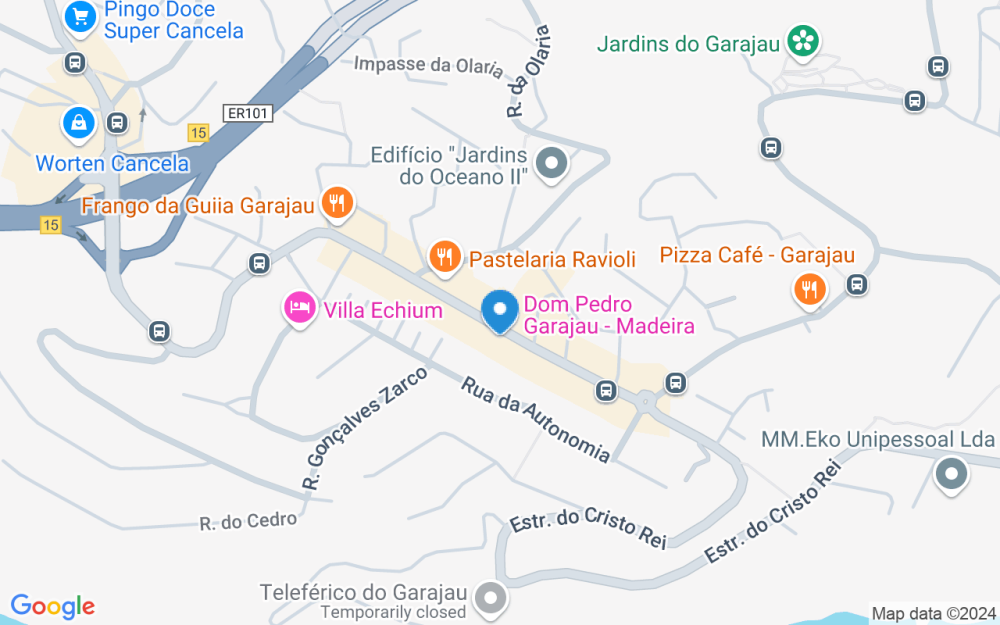Open the Teleférico do Garajau marker
Screen dimensions: 1000x625
(491, 599)
